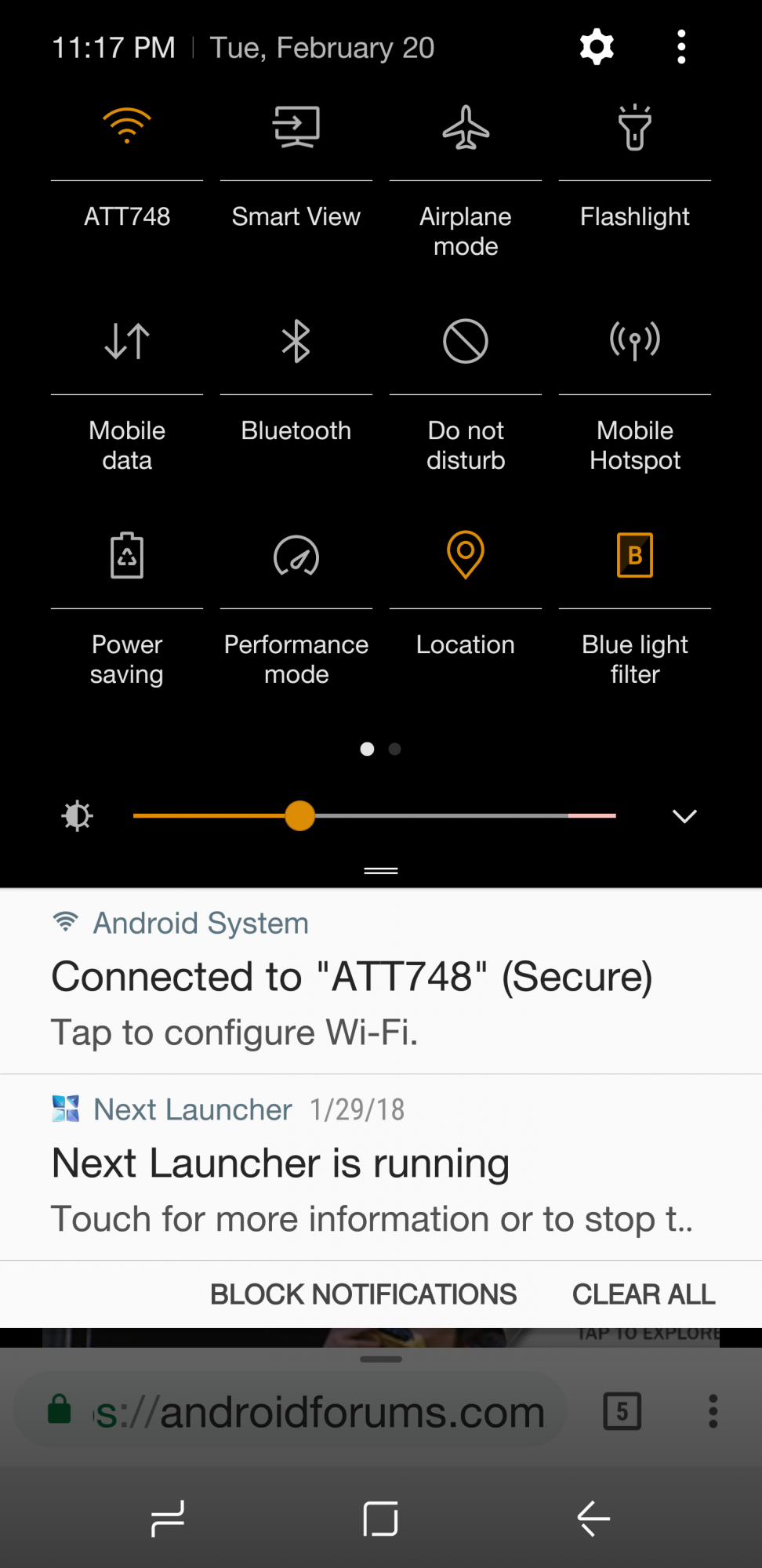Clear all notifications
The image size is (762, 1568).
(644, 1294)
